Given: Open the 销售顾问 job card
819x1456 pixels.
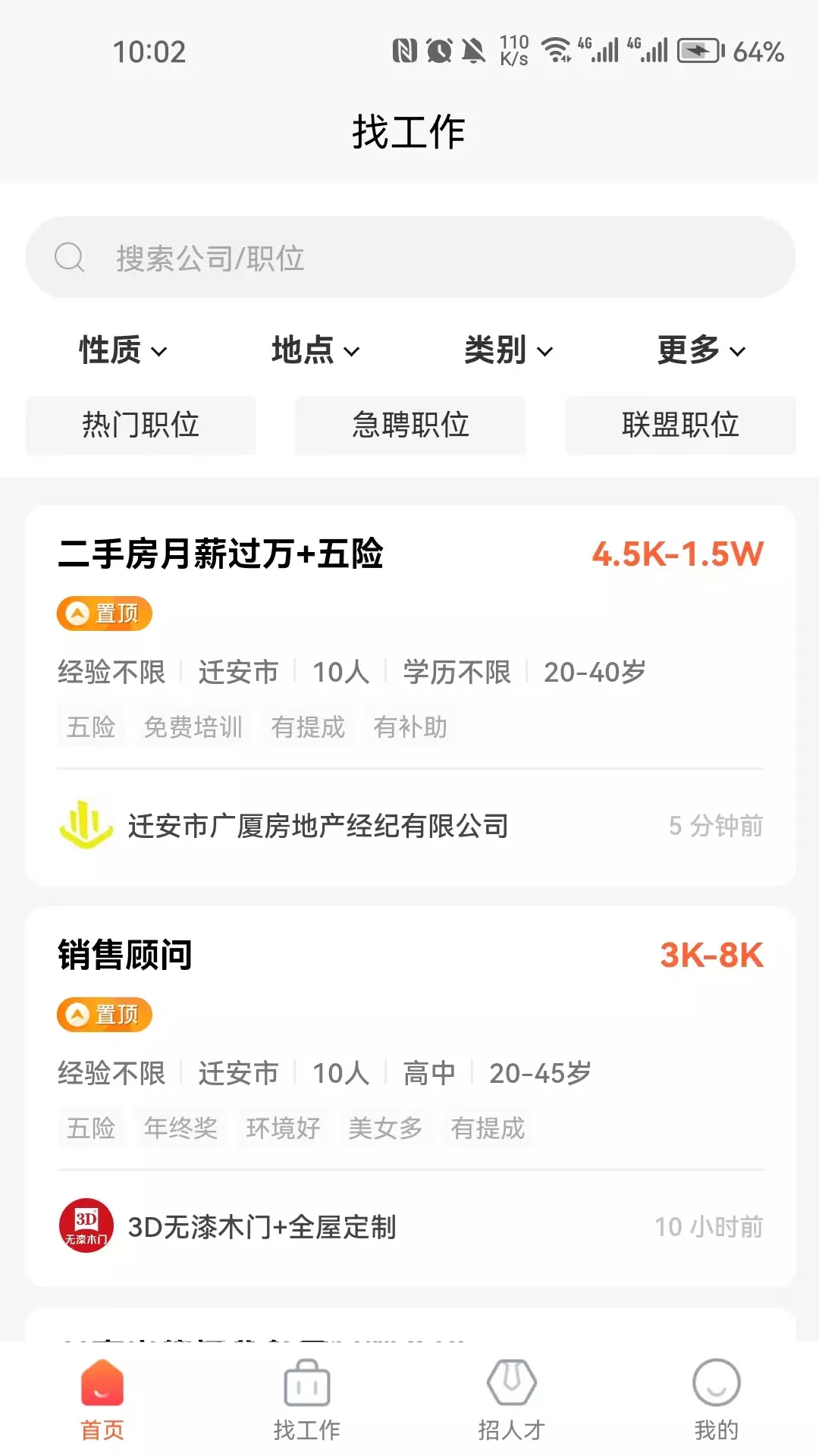Looking at the screenshot, I should (x=410, y=1097).
